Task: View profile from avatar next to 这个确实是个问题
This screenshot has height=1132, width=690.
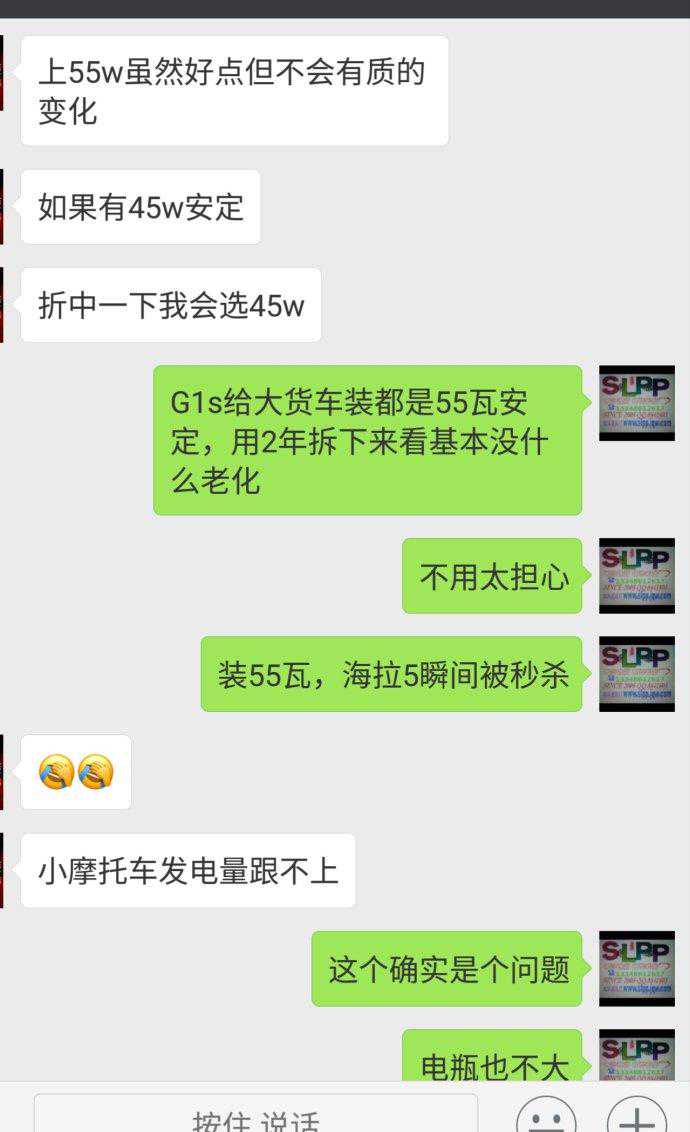Action: 636,969
